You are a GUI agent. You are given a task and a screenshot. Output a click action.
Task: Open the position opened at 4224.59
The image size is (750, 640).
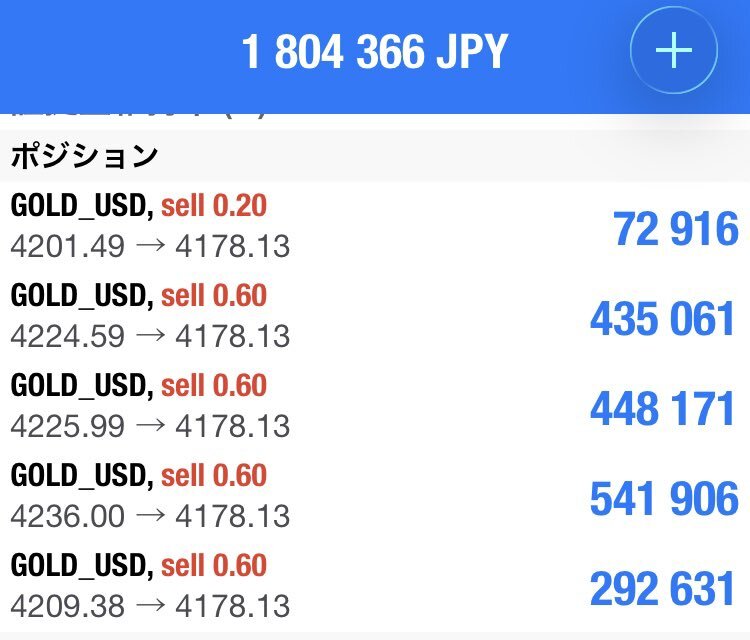[375, 316]
